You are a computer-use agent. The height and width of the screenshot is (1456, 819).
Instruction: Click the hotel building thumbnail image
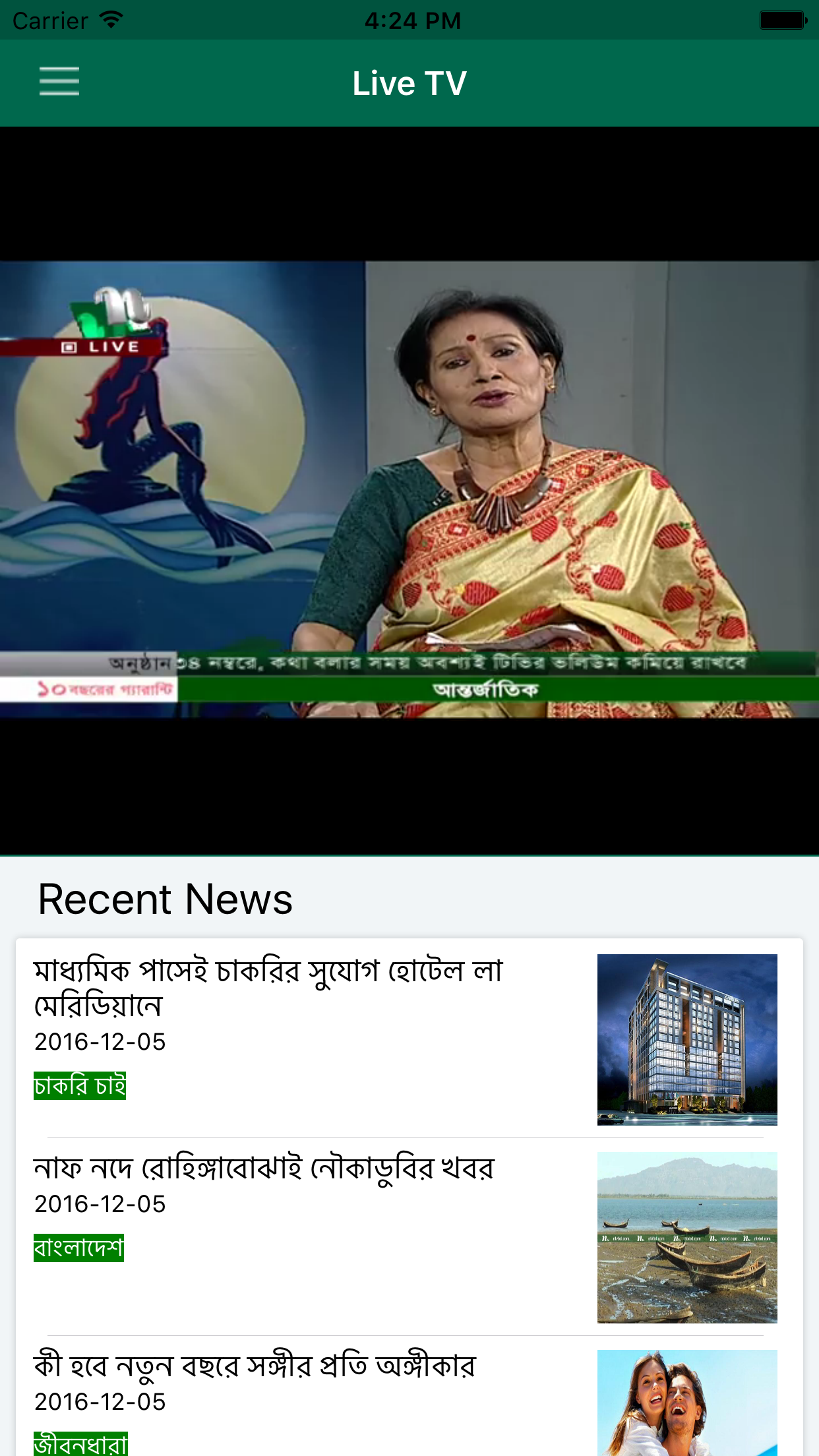coord(687,1041)
